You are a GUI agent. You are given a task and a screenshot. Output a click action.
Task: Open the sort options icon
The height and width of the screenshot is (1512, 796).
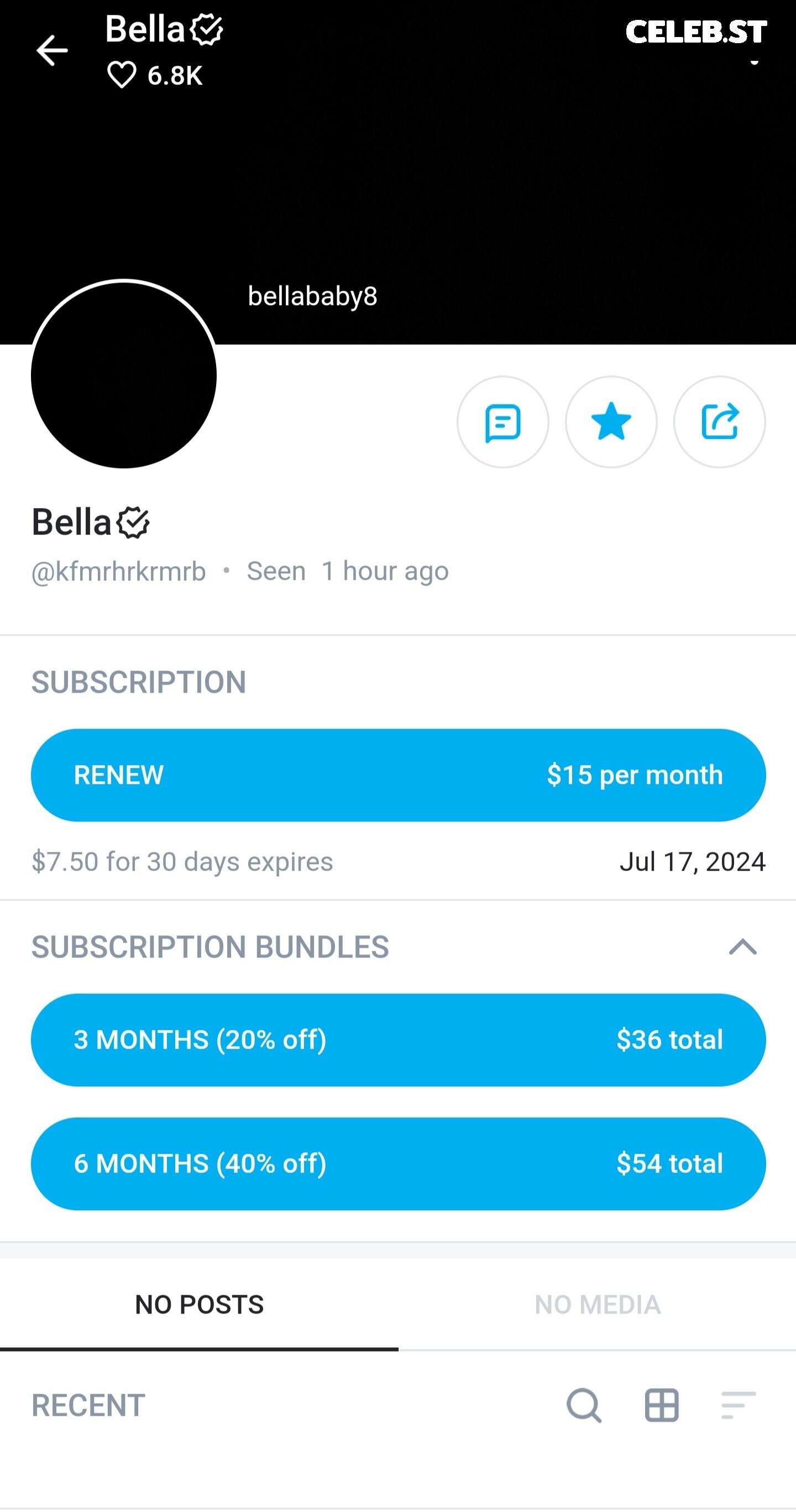pyautogui.click(x=739, y=1405)
